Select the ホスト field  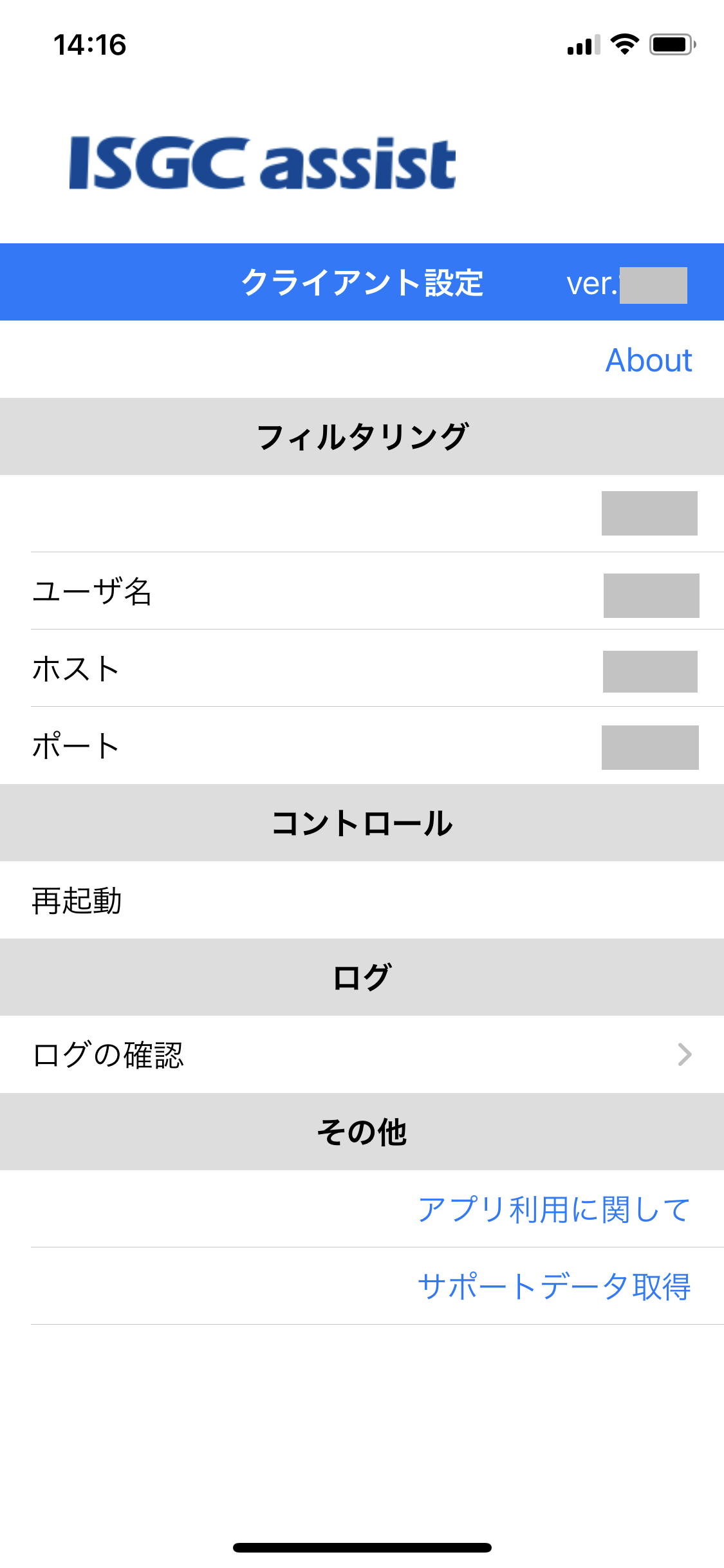pos(649,671)
